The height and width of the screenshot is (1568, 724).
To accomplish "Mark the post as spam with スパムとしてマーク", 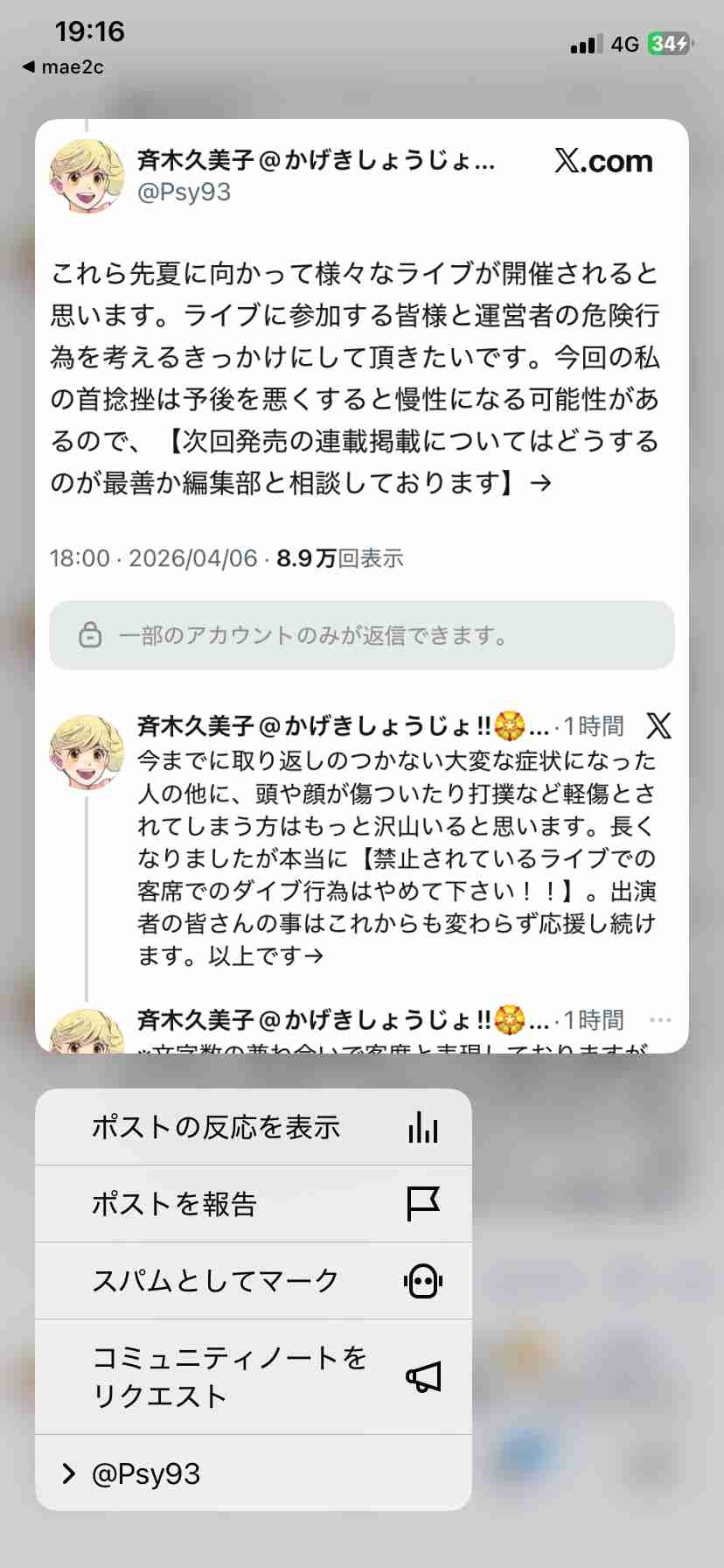I will click(253, 1281).
